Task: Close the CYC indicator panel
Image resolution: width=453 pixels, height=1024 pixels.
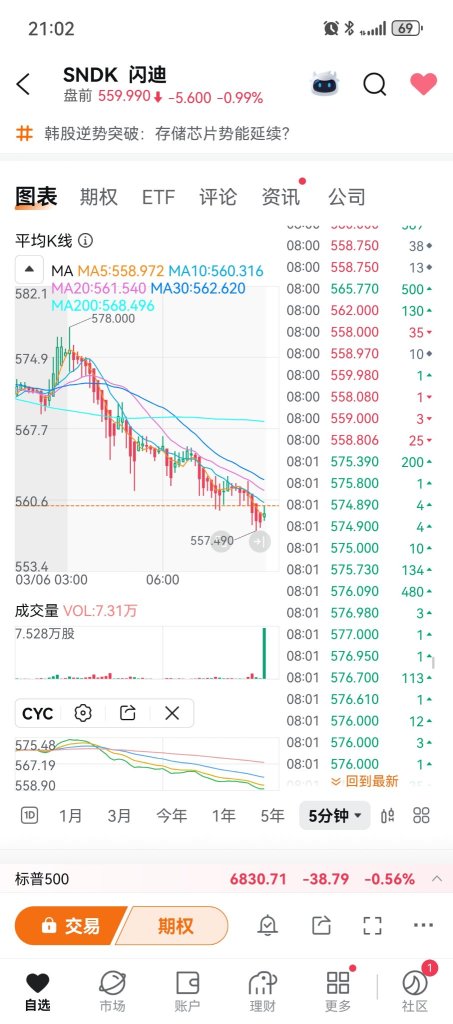Action: [172, 713]
